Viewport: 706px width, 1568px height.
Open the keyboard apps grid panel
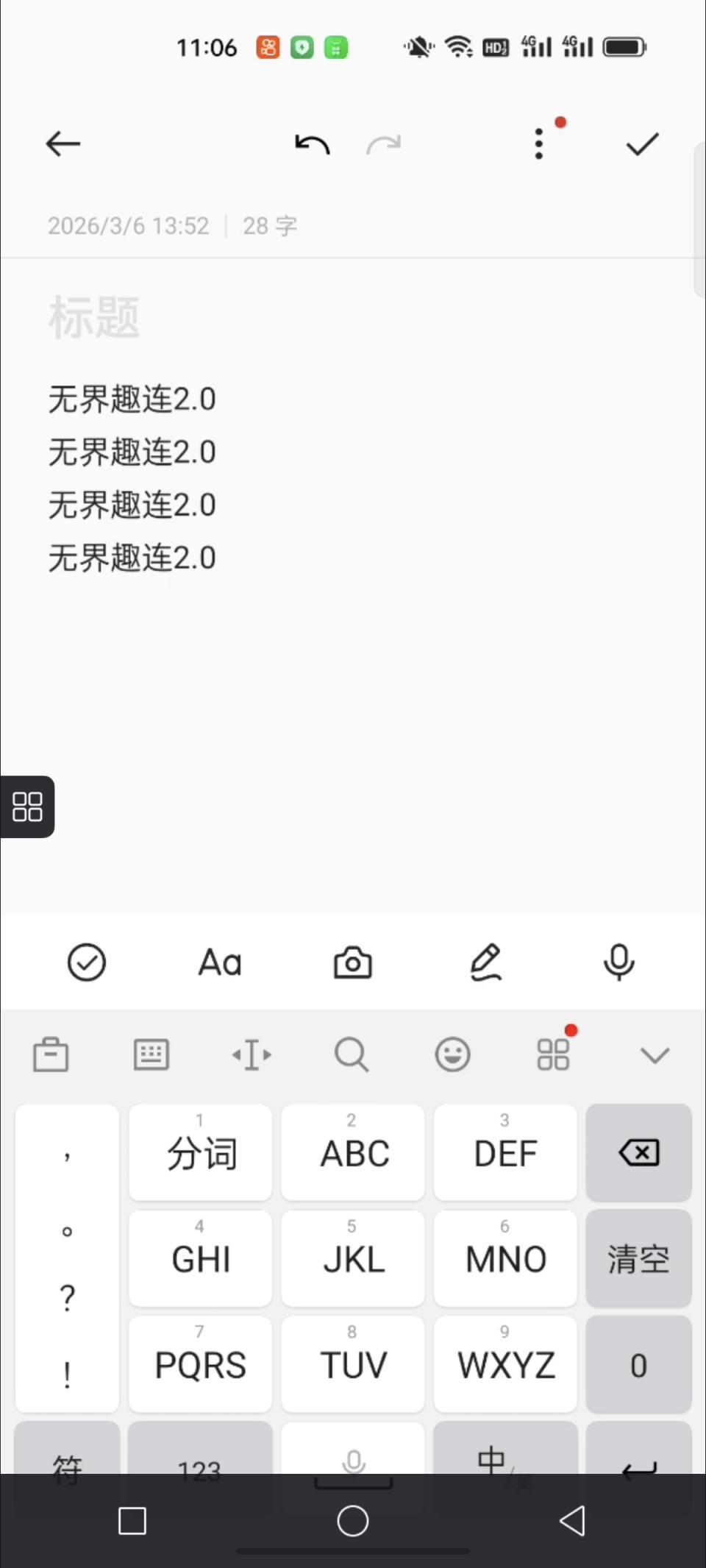pyautogui.click(x=554, y=1054)
